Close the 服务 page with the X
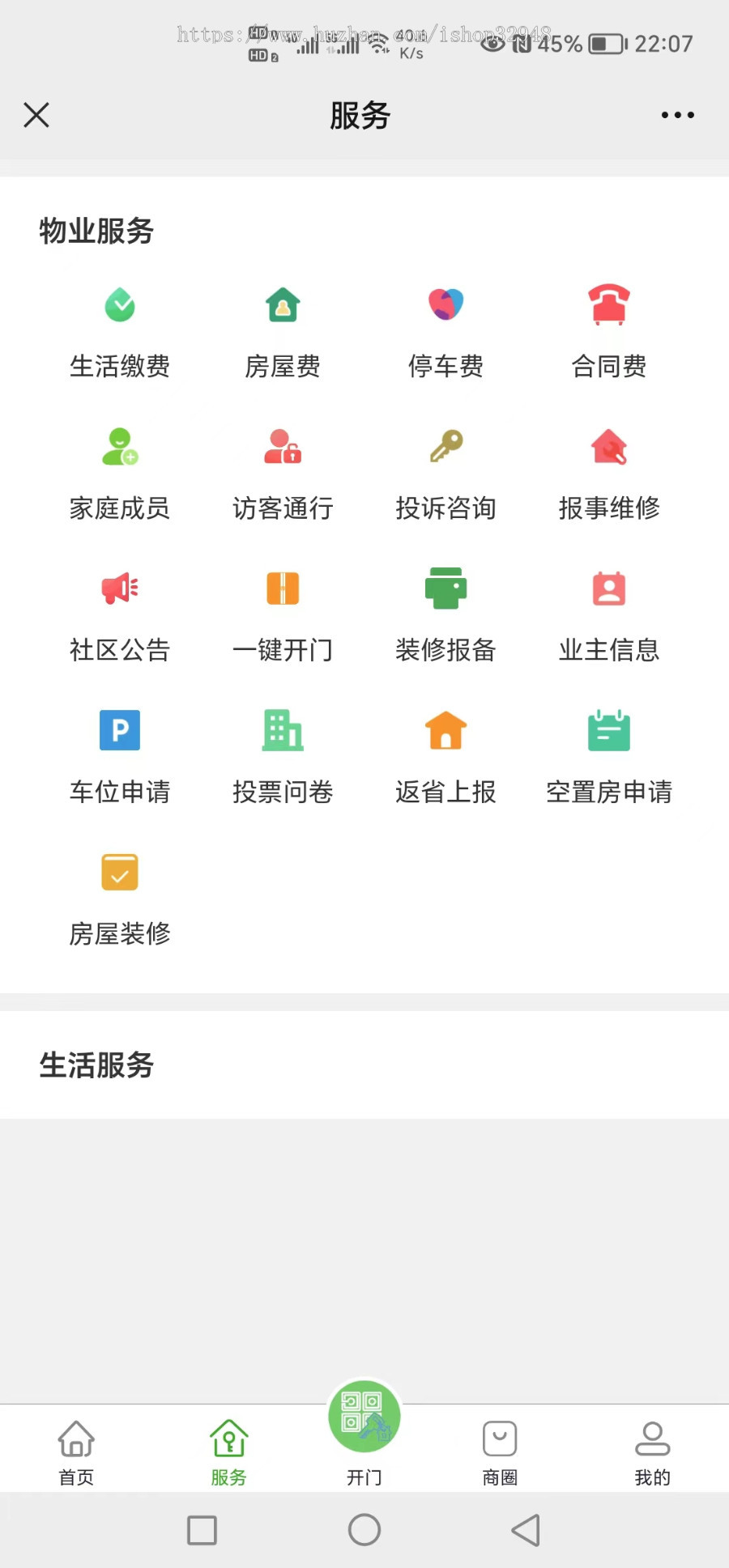The height and width of the screenshot is (1568, 729). (x=36, y=115)
